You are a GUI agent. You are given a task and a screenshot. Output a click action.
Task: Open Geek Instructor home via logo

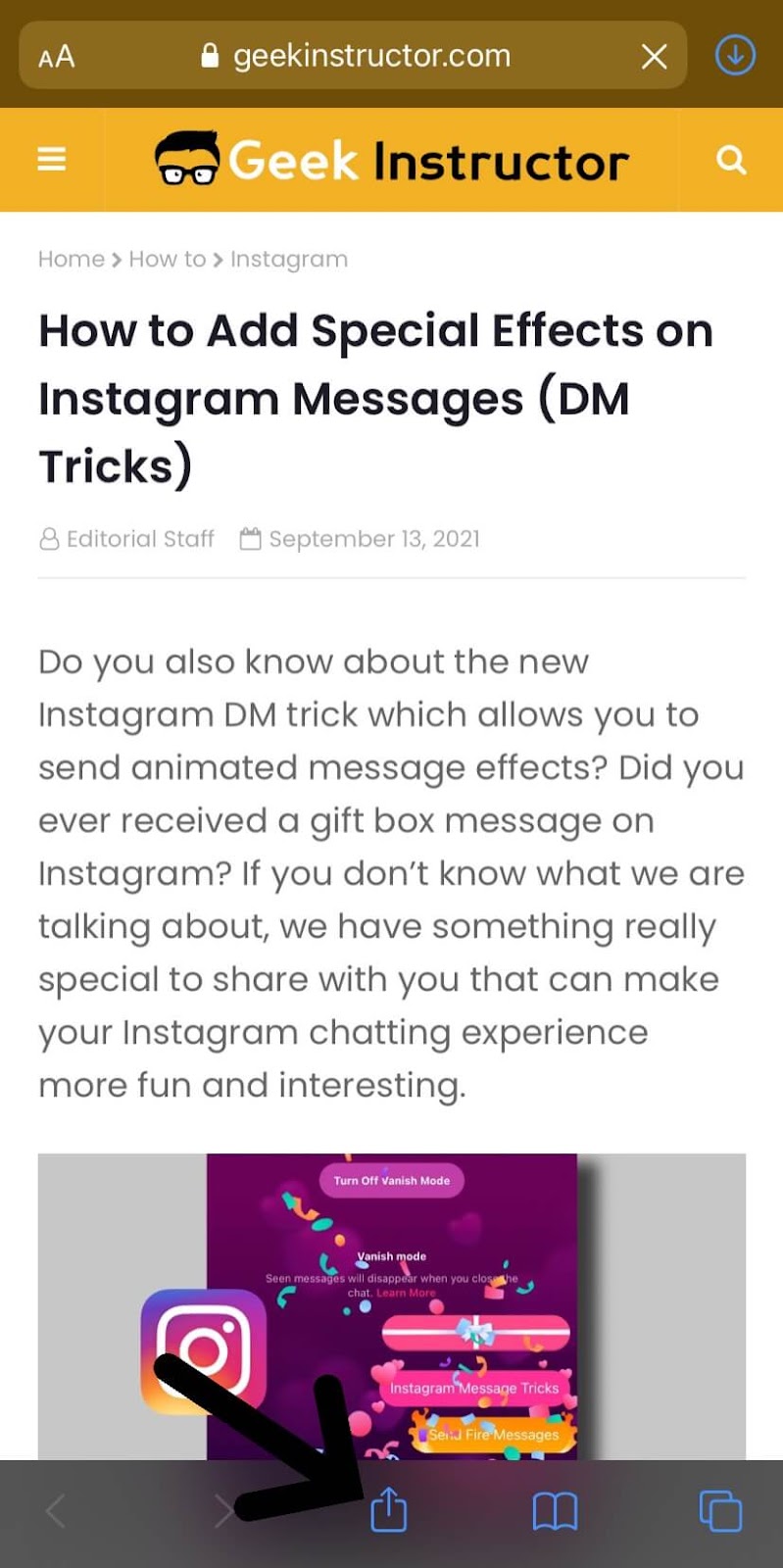[392, 160]
